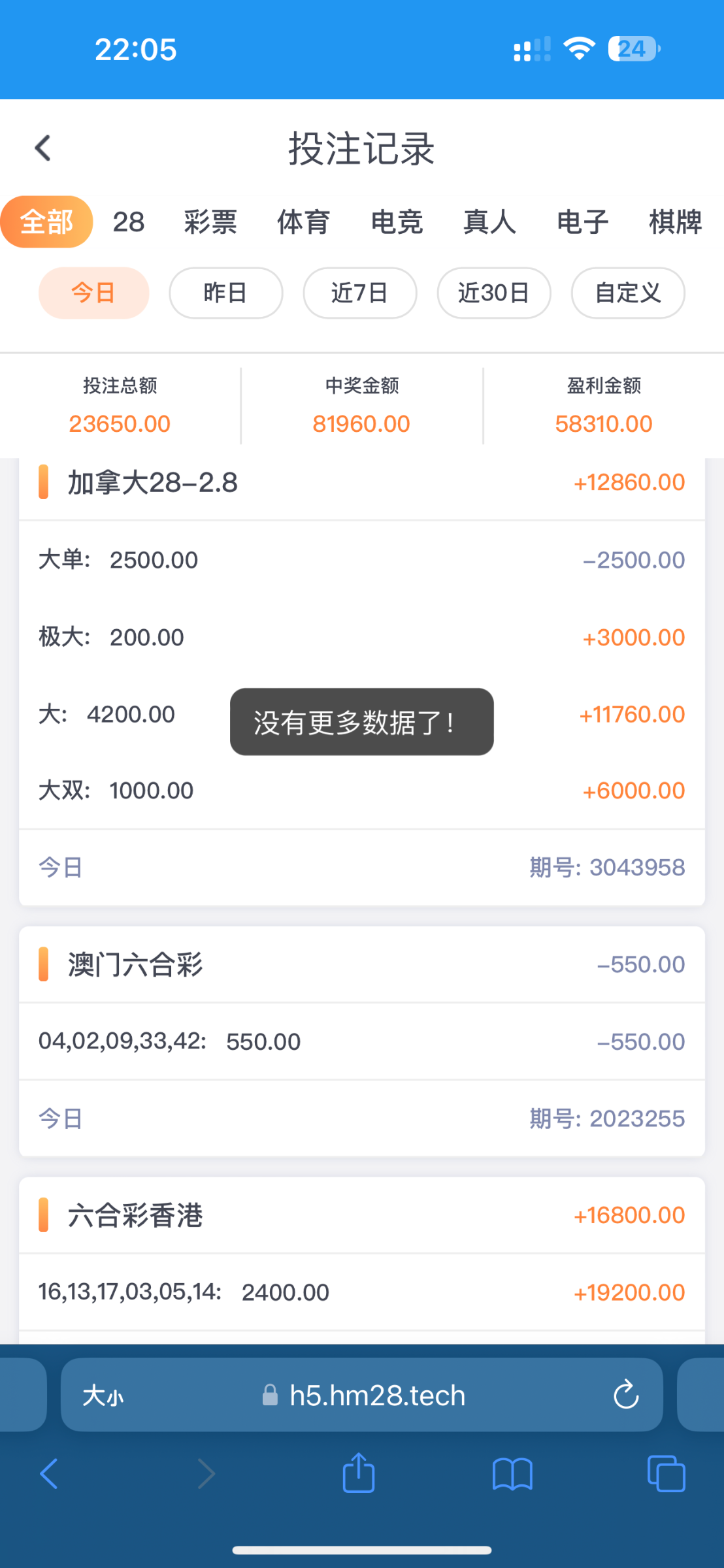Open Safari's share sheet

[x=358, y=1473]
